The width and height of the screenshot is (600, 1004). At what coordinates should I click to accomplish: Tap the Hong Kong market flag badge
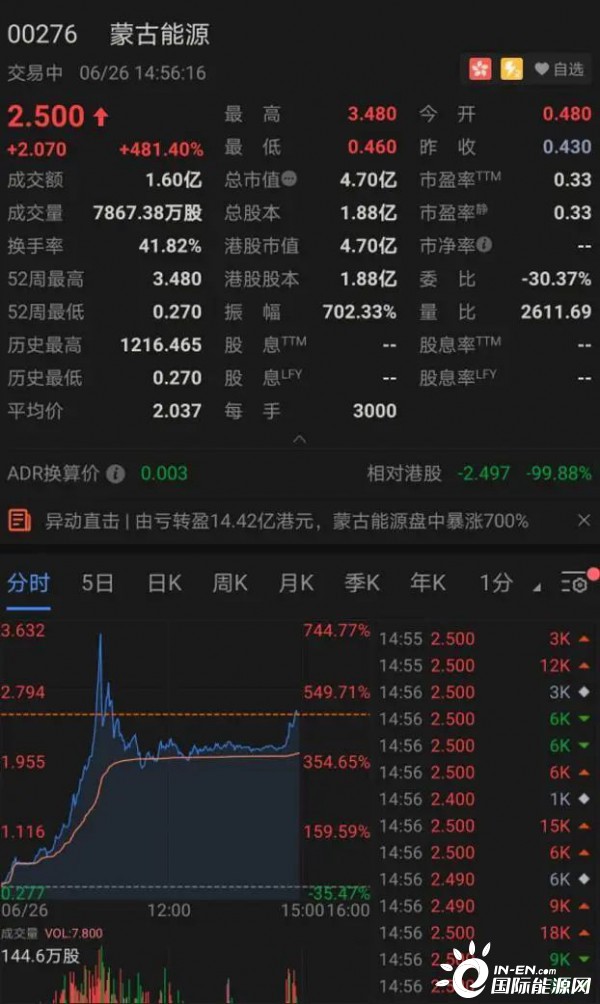[x=480, y=69]
